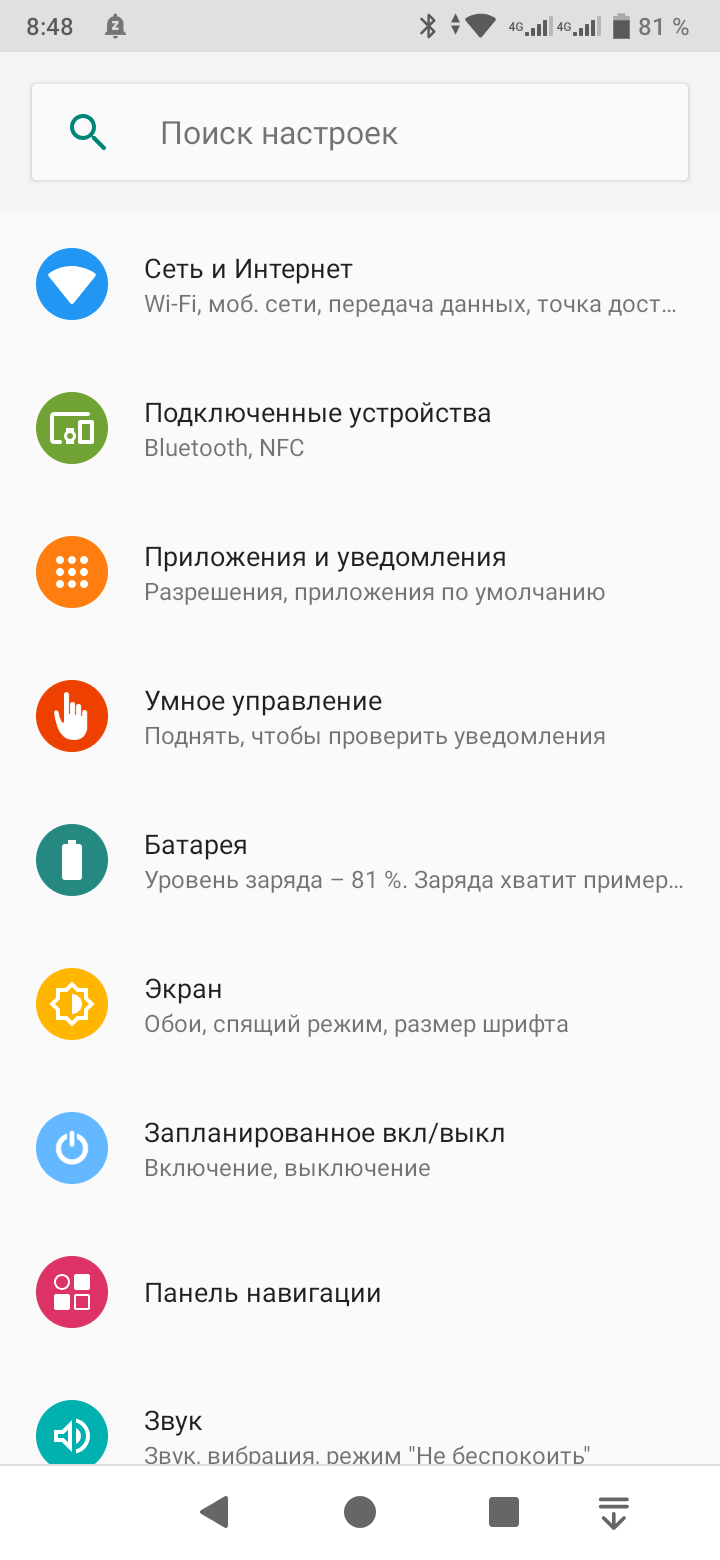This screenshot has height=1560, width=720.
Task: Tap the system back button
Action: coord(214,1512)
